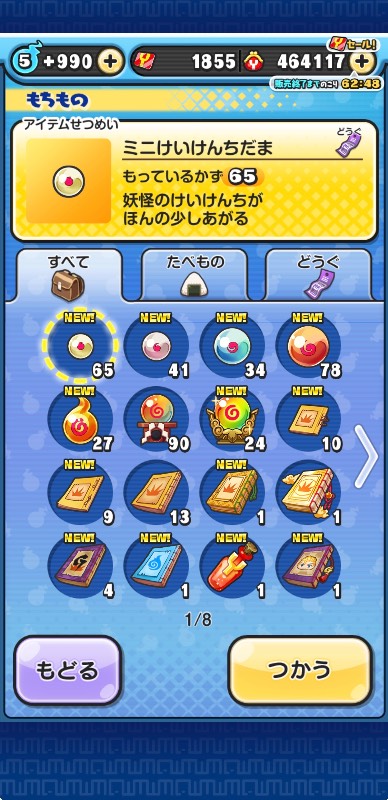Select the blue orb item with 34
The height and width of the screenshot is (800, 388).
[232, 346]
